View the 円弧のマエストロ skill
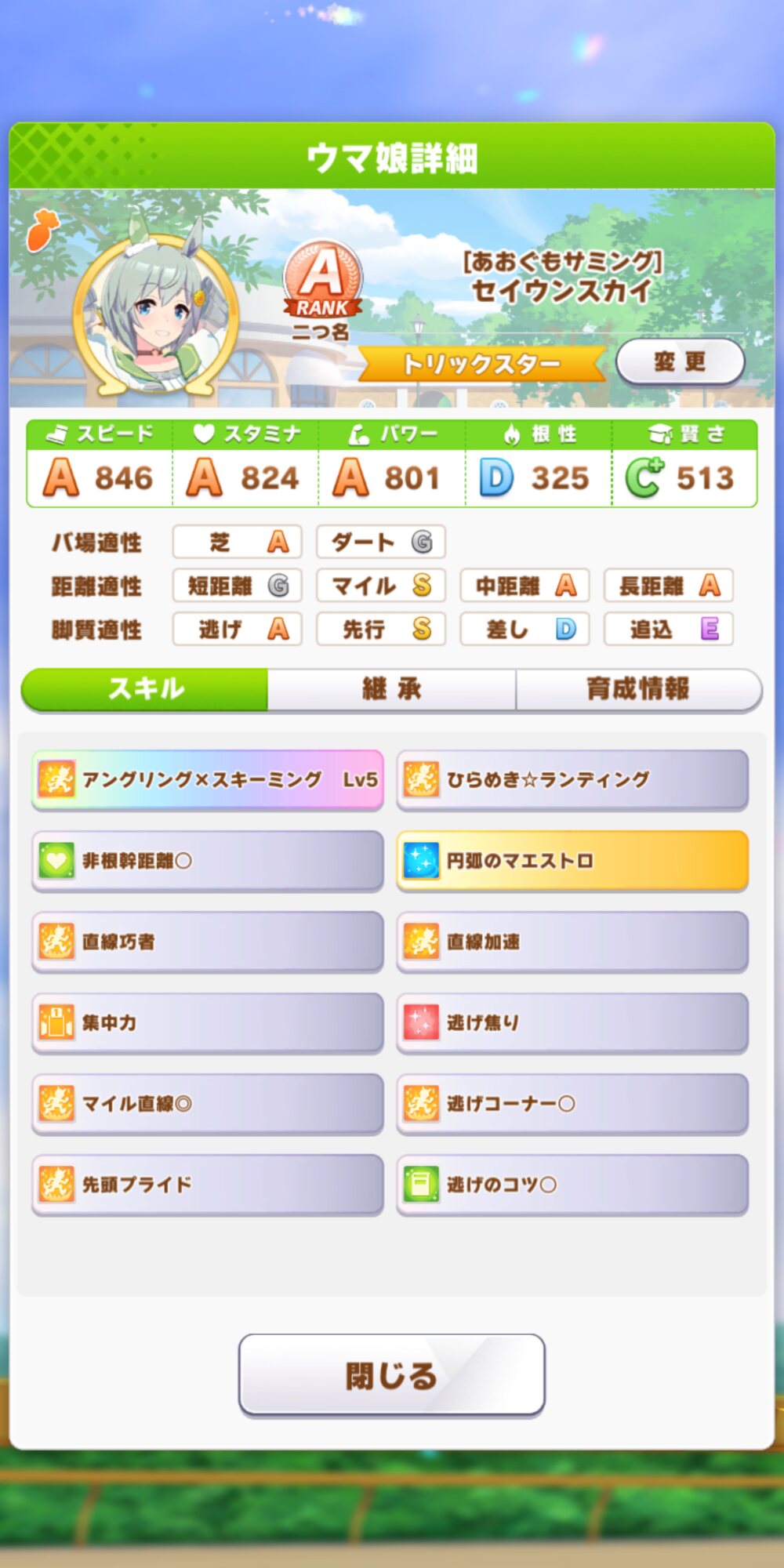This screenshot has width=784, height=1568. [x=572, y=861]
